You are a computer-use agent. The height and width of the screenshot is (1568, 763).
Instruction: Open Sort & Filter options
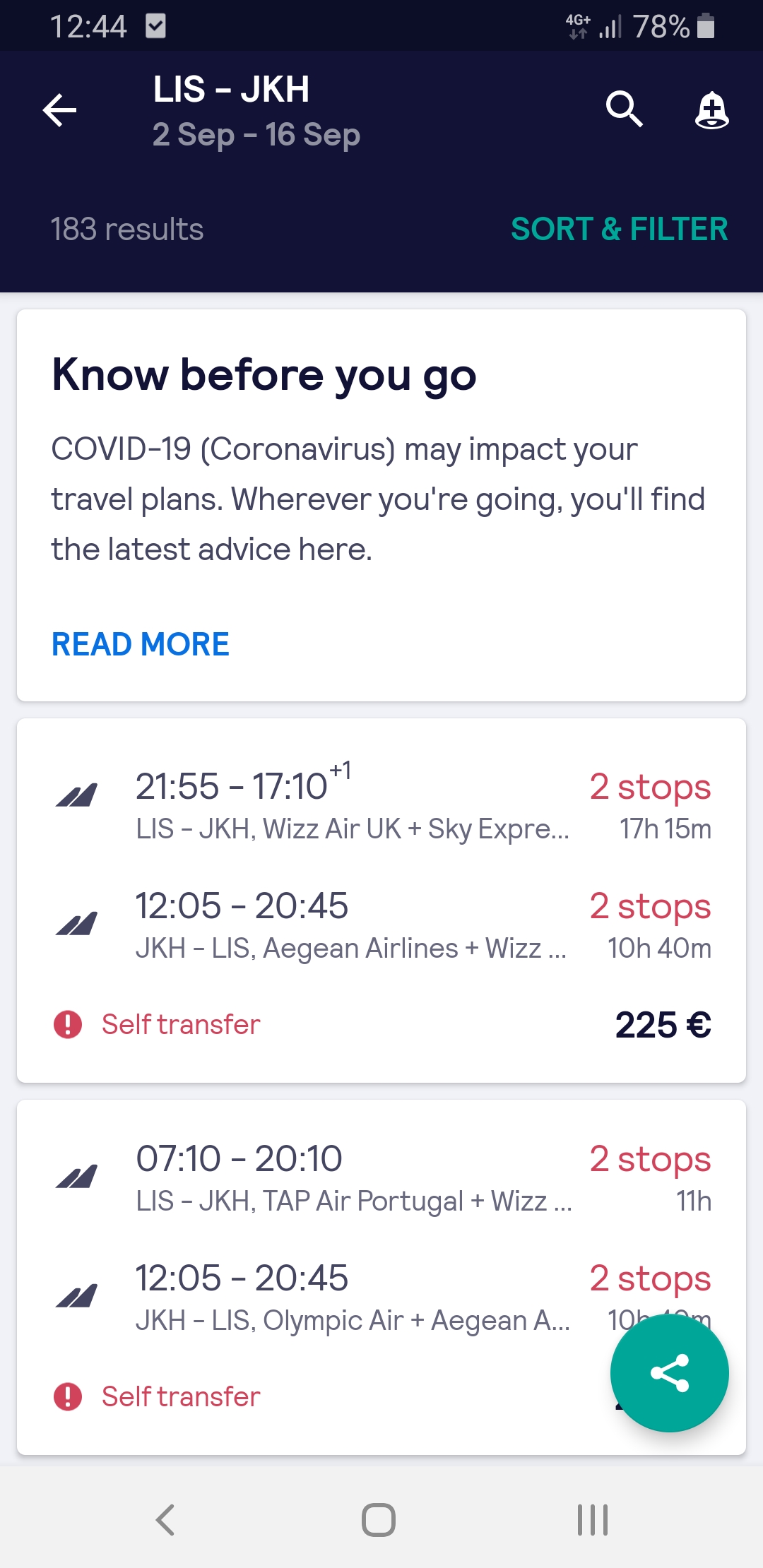(619, 229)
